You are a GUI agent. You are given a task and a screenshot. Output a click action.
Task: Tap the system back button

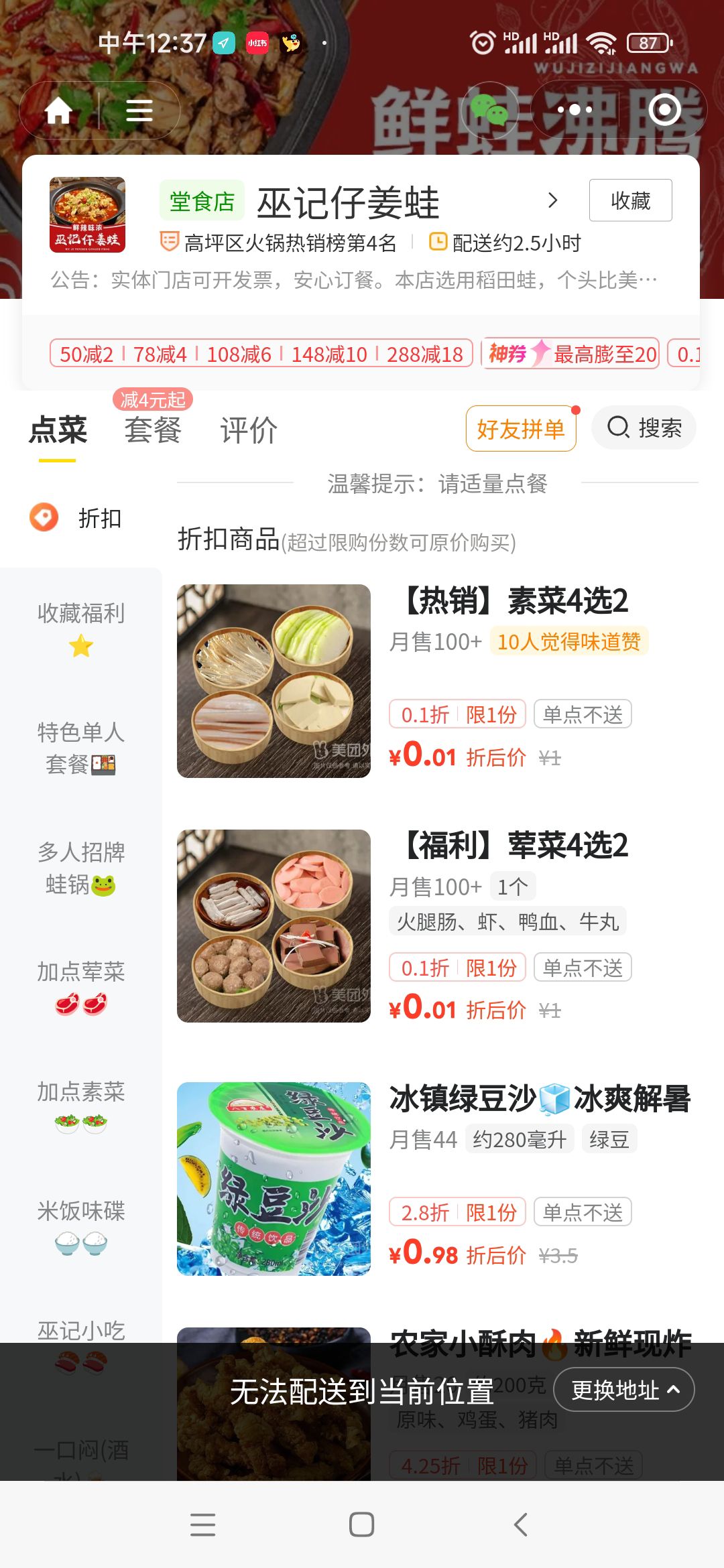pyautogui.click(x=521, y=1524)
